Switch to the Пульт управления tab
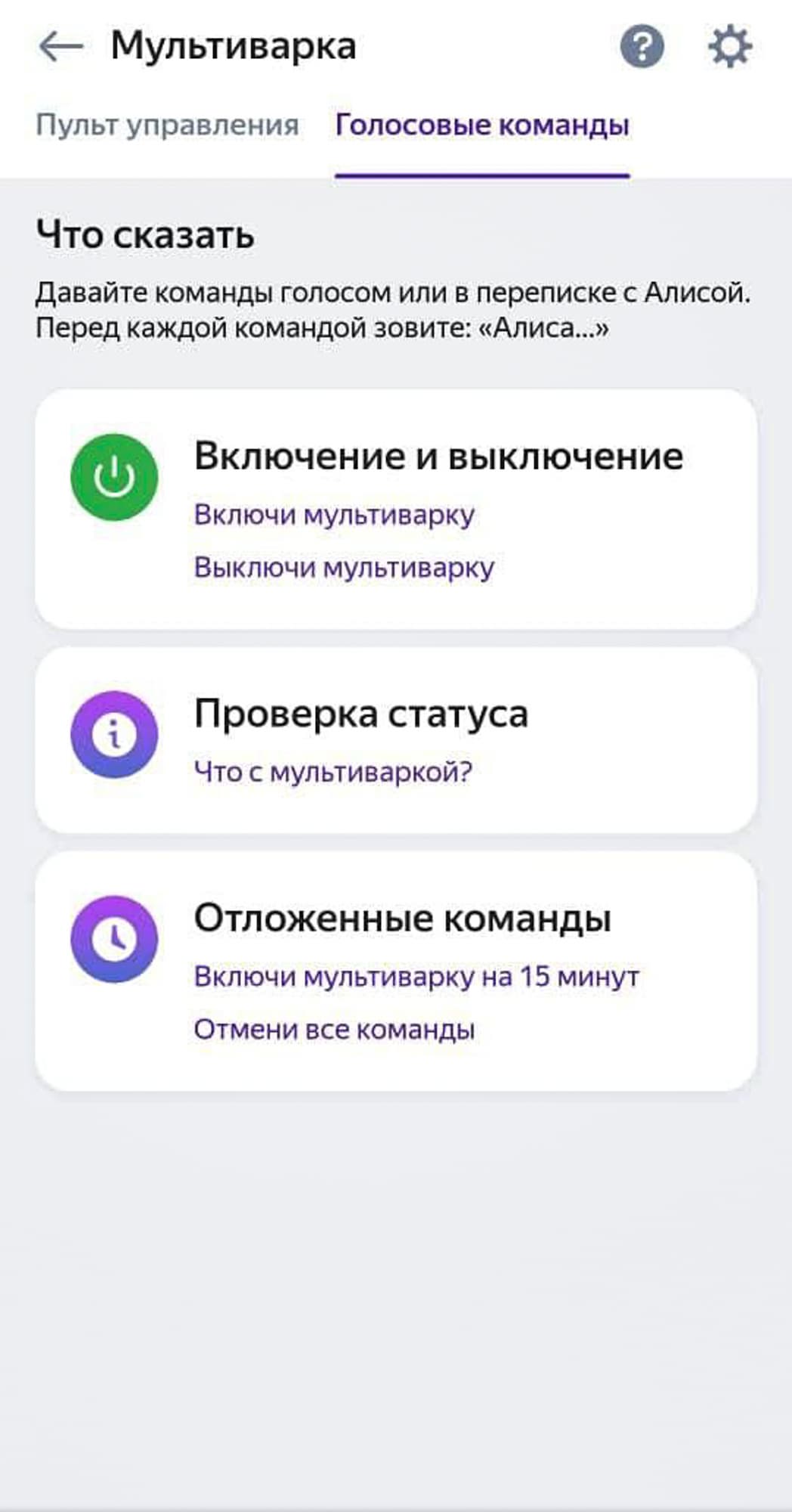The image size is (792, 1512). coord(167,125)
